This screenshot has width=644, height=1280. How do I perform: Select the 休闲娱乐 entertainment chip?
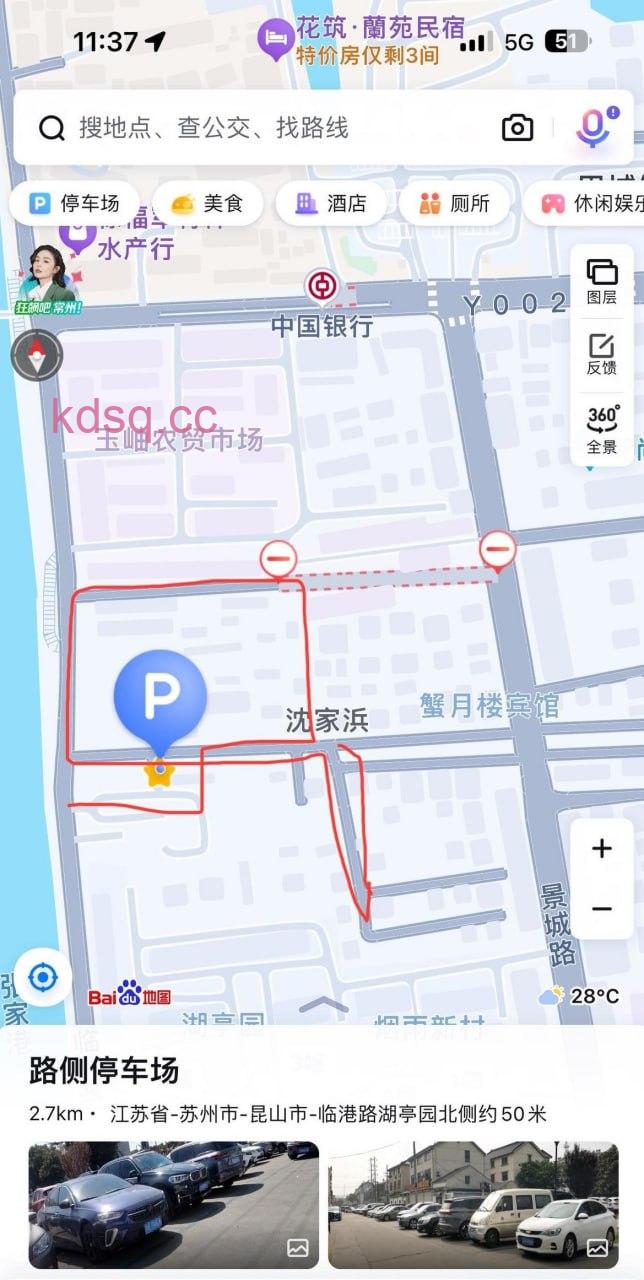pos(590,204)
